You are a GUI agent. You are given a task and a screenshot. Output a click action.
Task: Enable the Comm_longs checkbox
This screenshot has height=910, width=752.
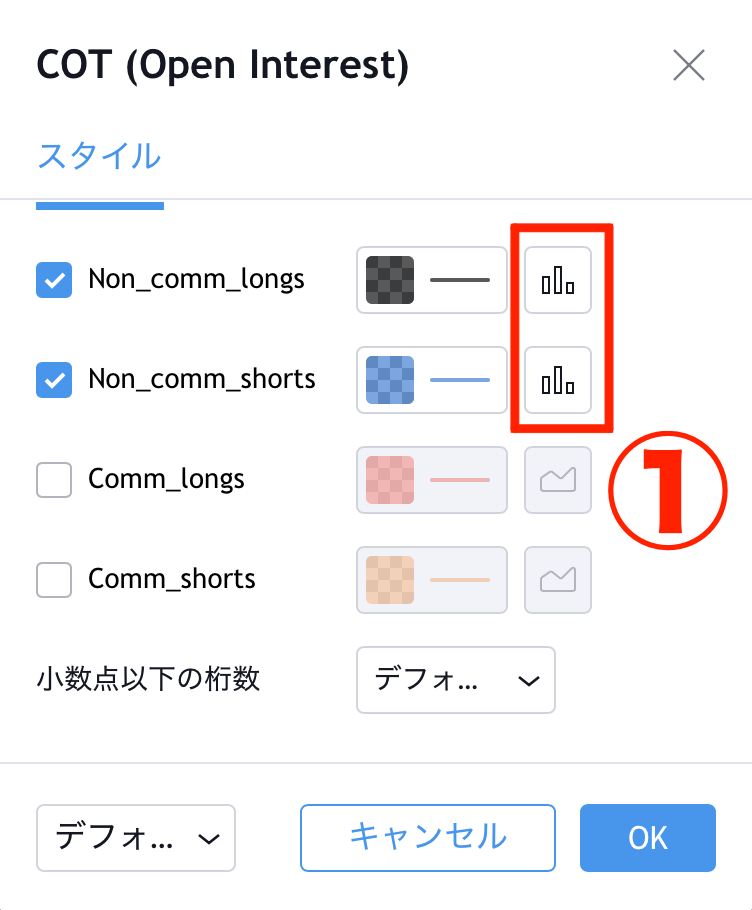click(54, 480)
